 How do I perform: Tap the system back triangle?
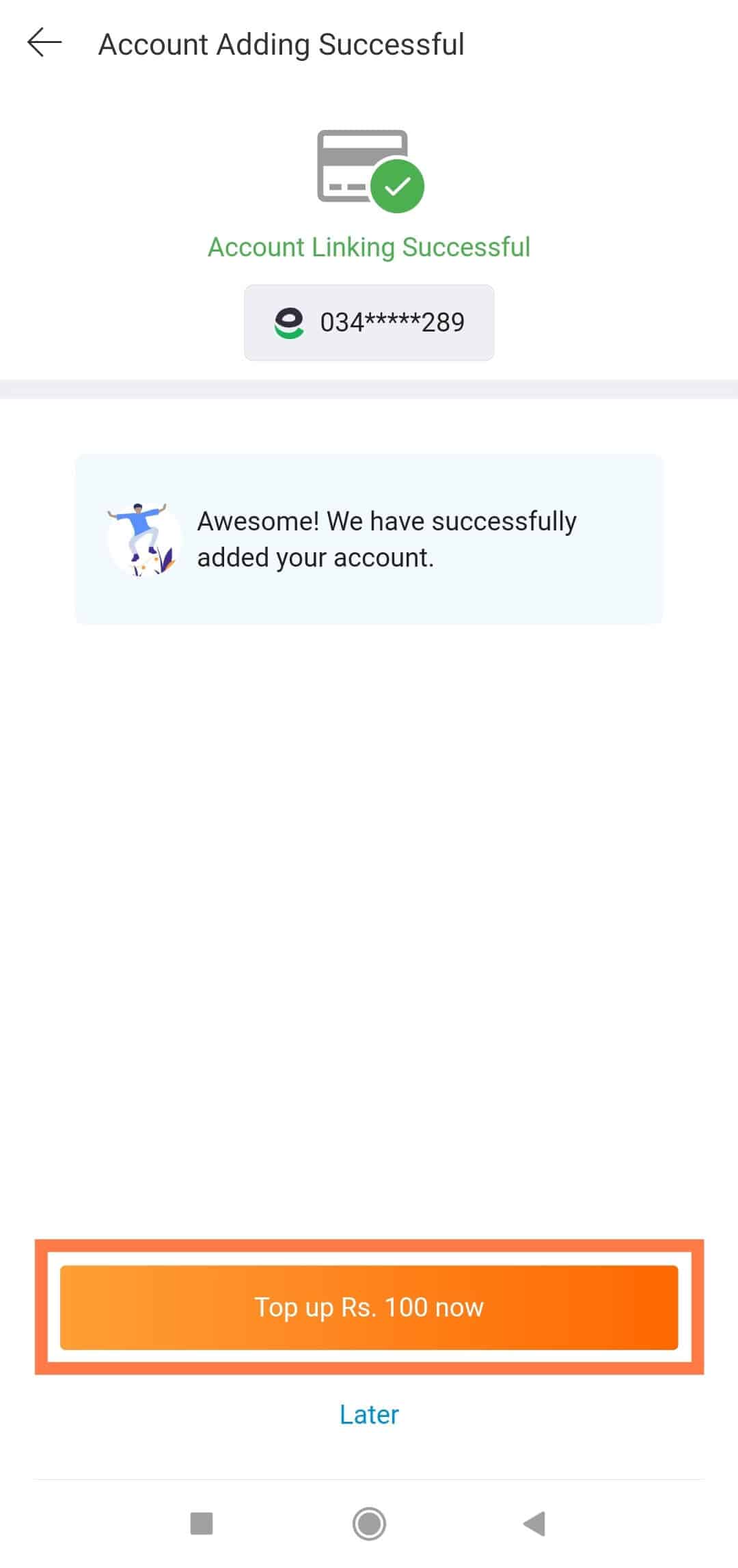535,1524
